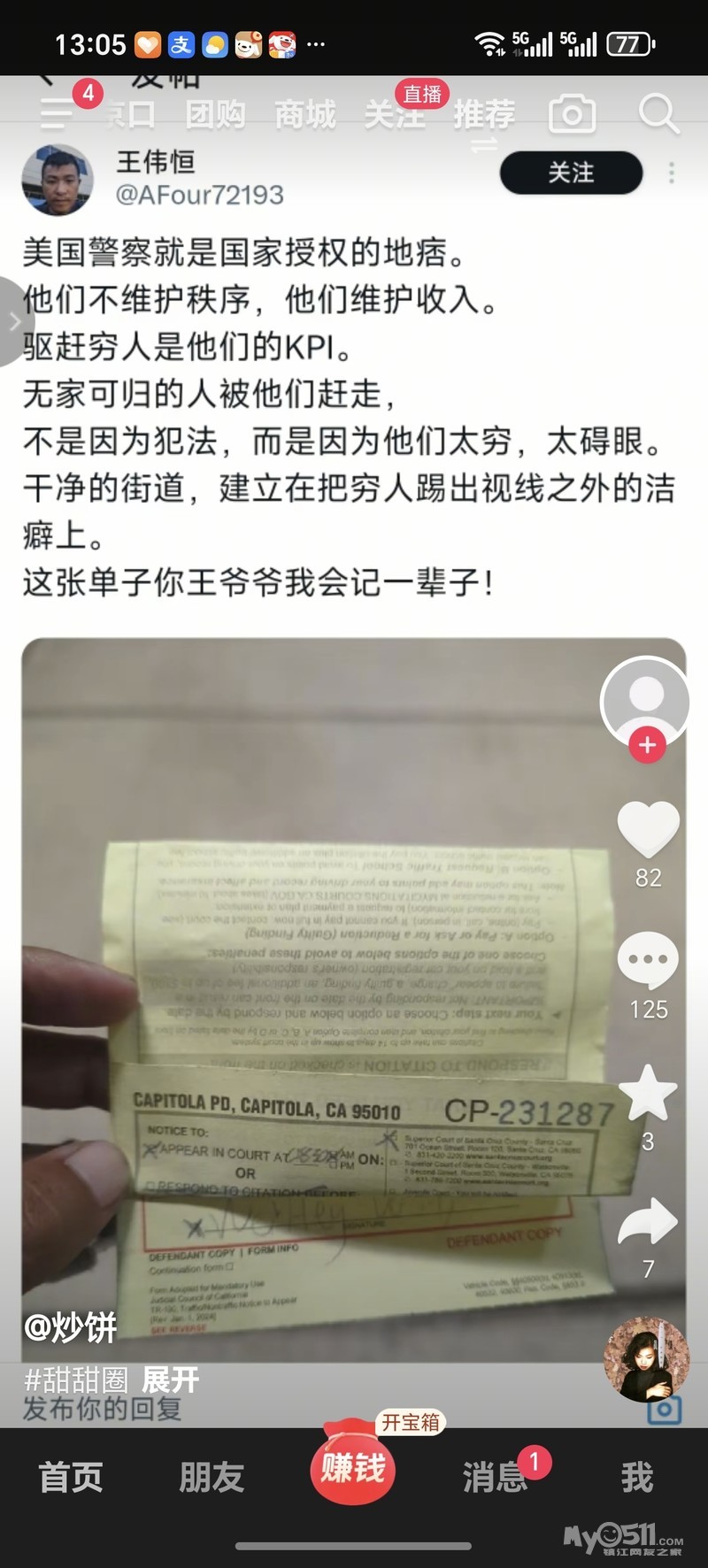
Task: Switch to the 关注 top tab
Action: point(394,114)
